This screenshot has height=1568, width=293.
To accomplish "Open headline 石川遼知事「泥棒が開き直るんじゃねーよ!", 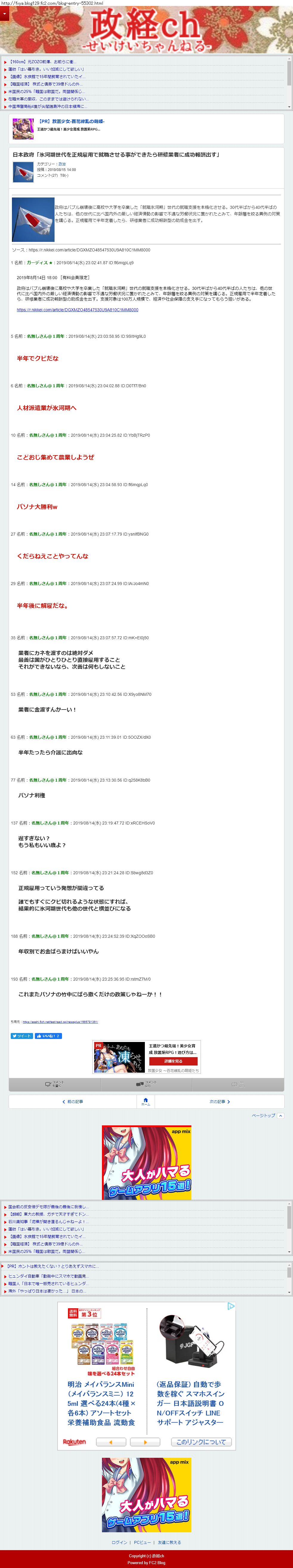I will click(x=48, y=1222).
